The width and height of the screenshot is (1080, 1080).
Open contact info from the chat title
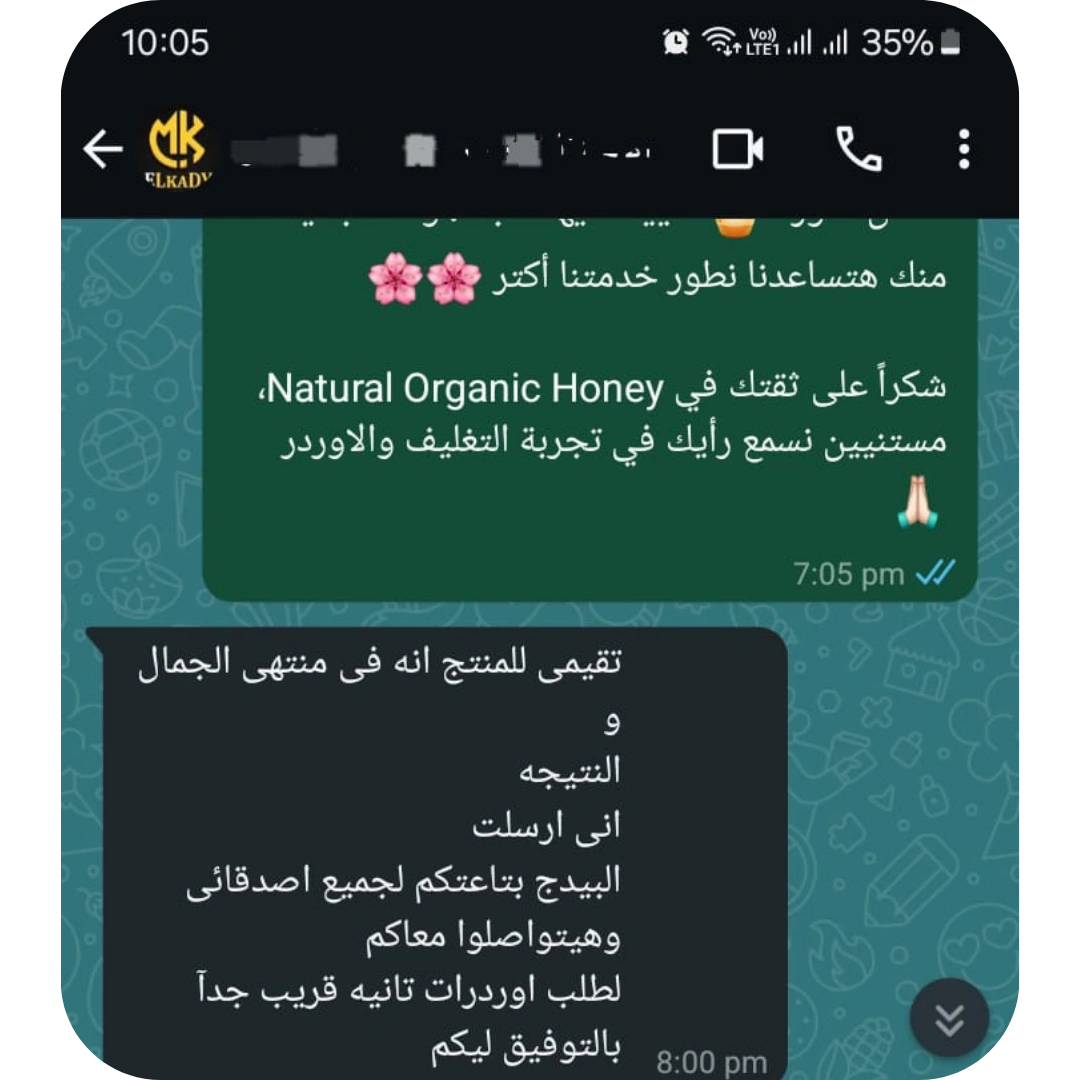[x=440, y=150]
